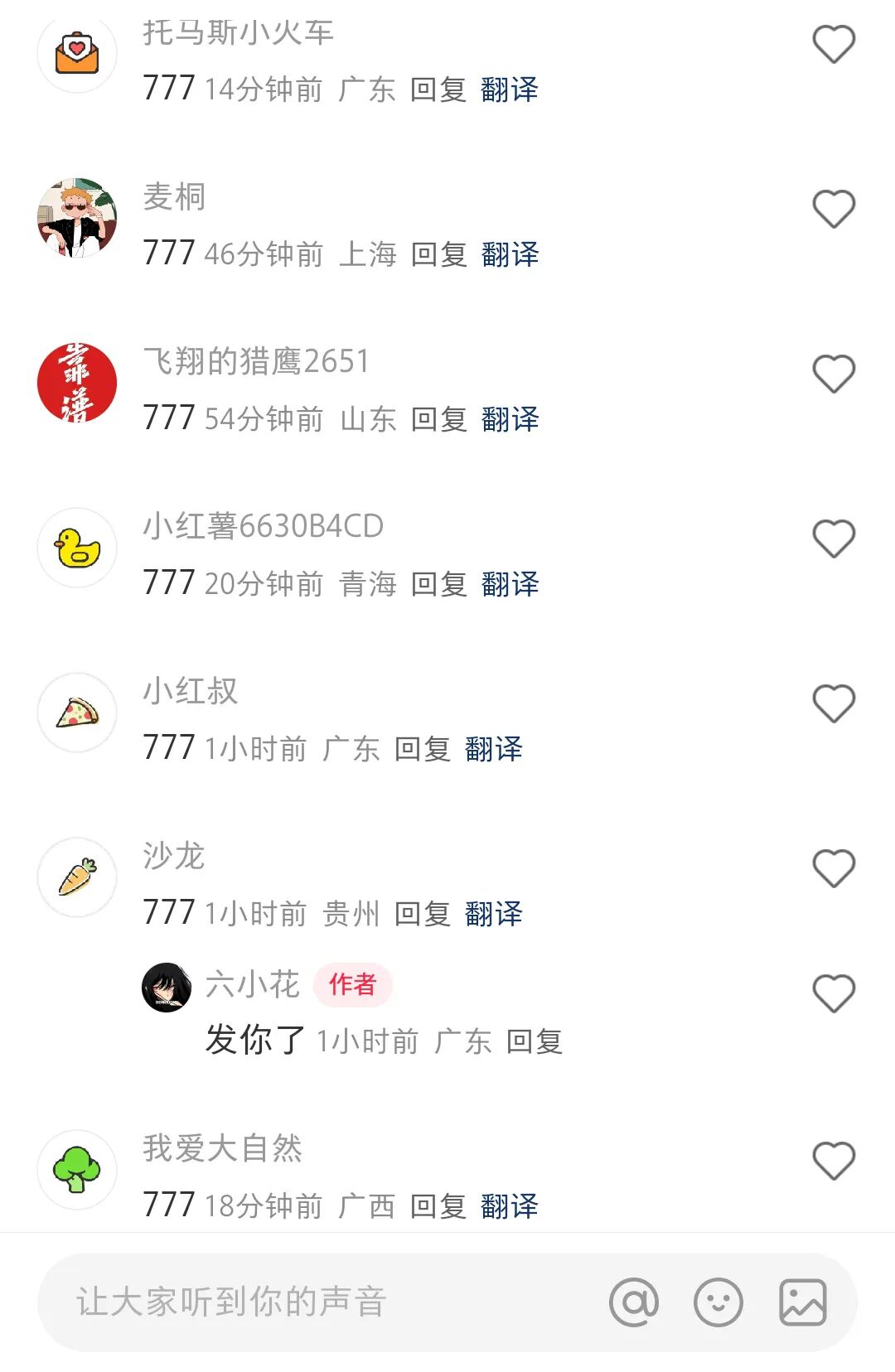Like 沙龙's comment with the heart
This screenshot has height=1372, width=895.
833,867
